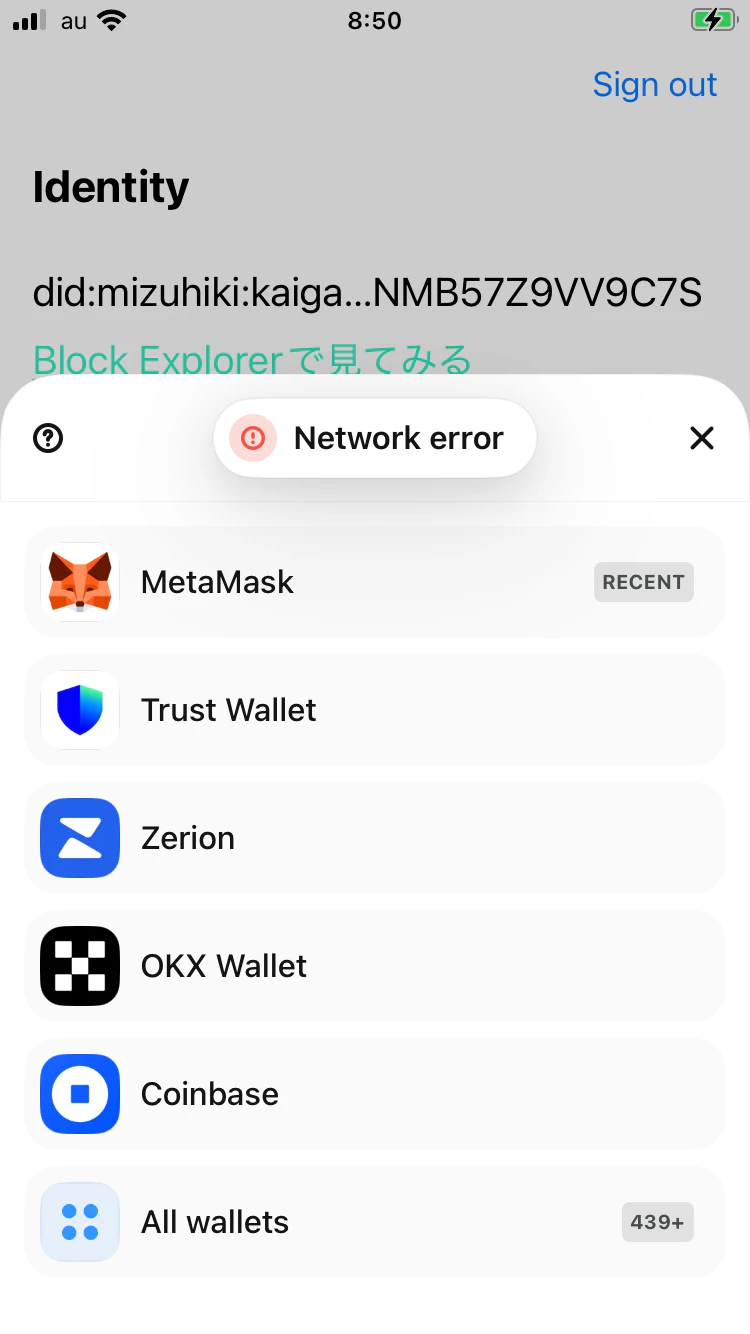Close the wallet selection sheet
This screenshot has height=1334, width=750.
(x=702, y=438)
